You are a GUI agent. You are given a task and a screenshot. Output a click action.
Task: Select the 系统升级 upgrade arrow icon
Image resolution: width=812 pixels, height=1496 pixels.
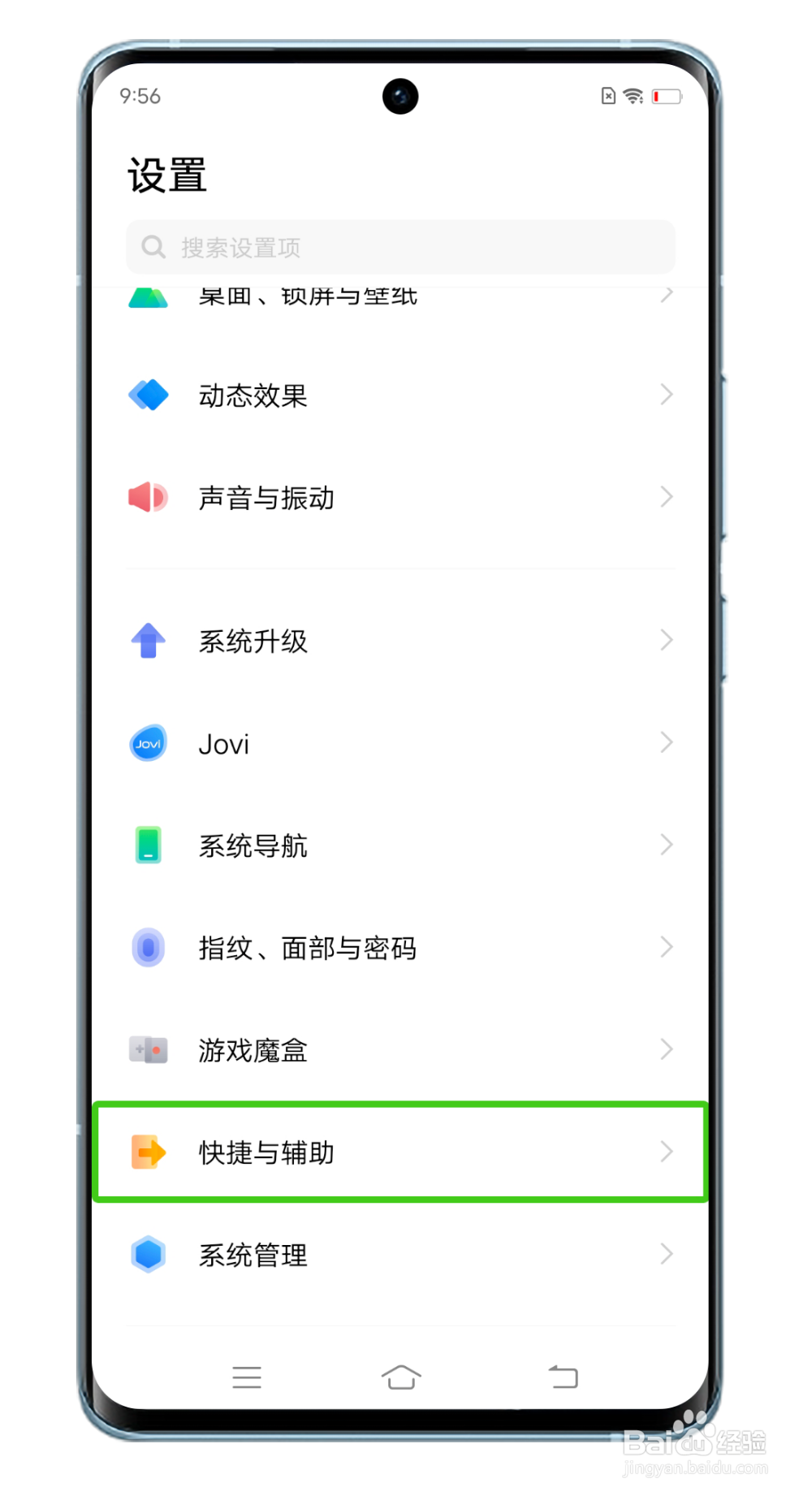click(x=148, y=641)
